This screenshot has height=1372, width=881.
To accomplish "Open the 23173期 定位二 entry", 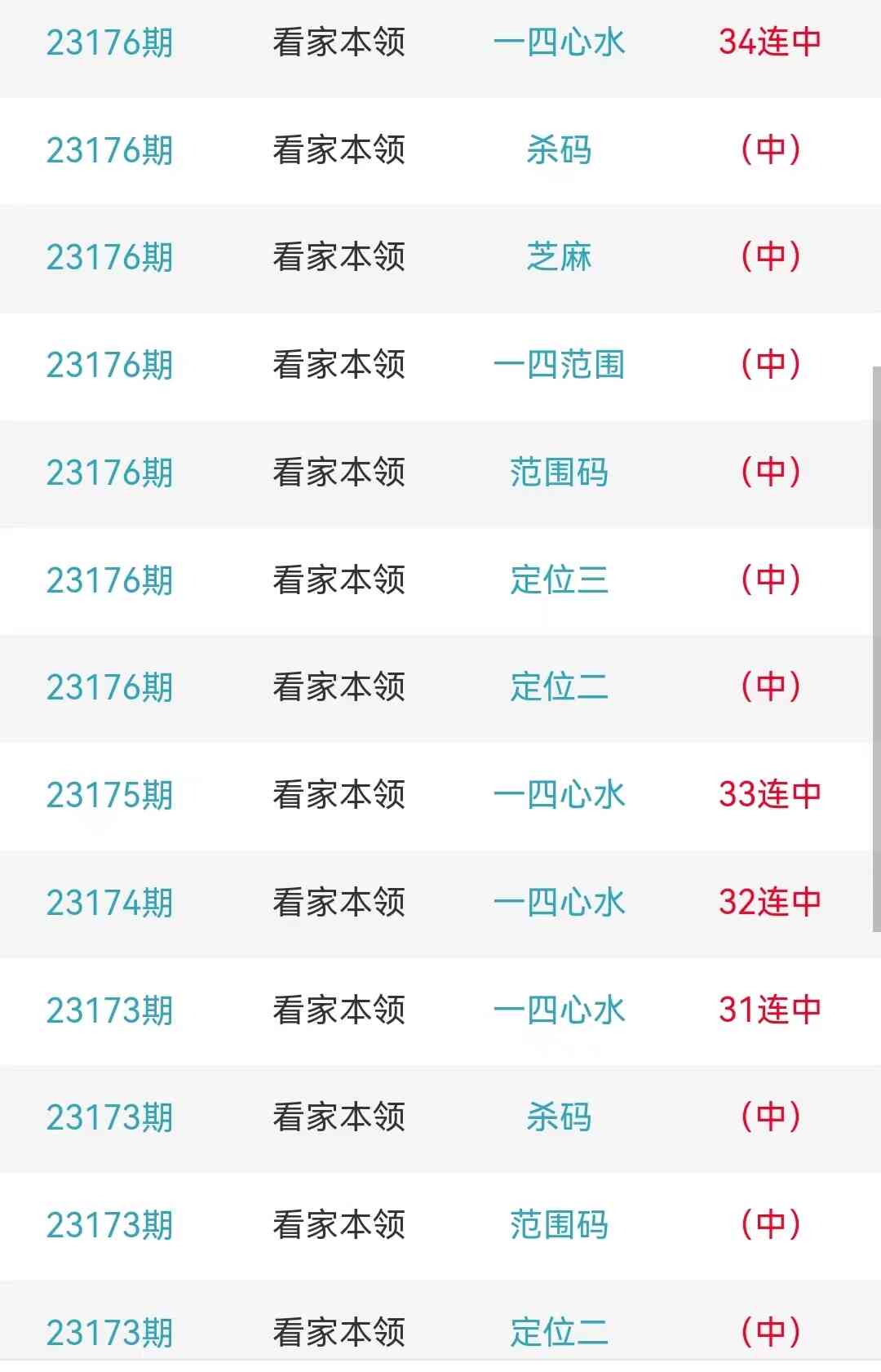I will (559, 1332).
